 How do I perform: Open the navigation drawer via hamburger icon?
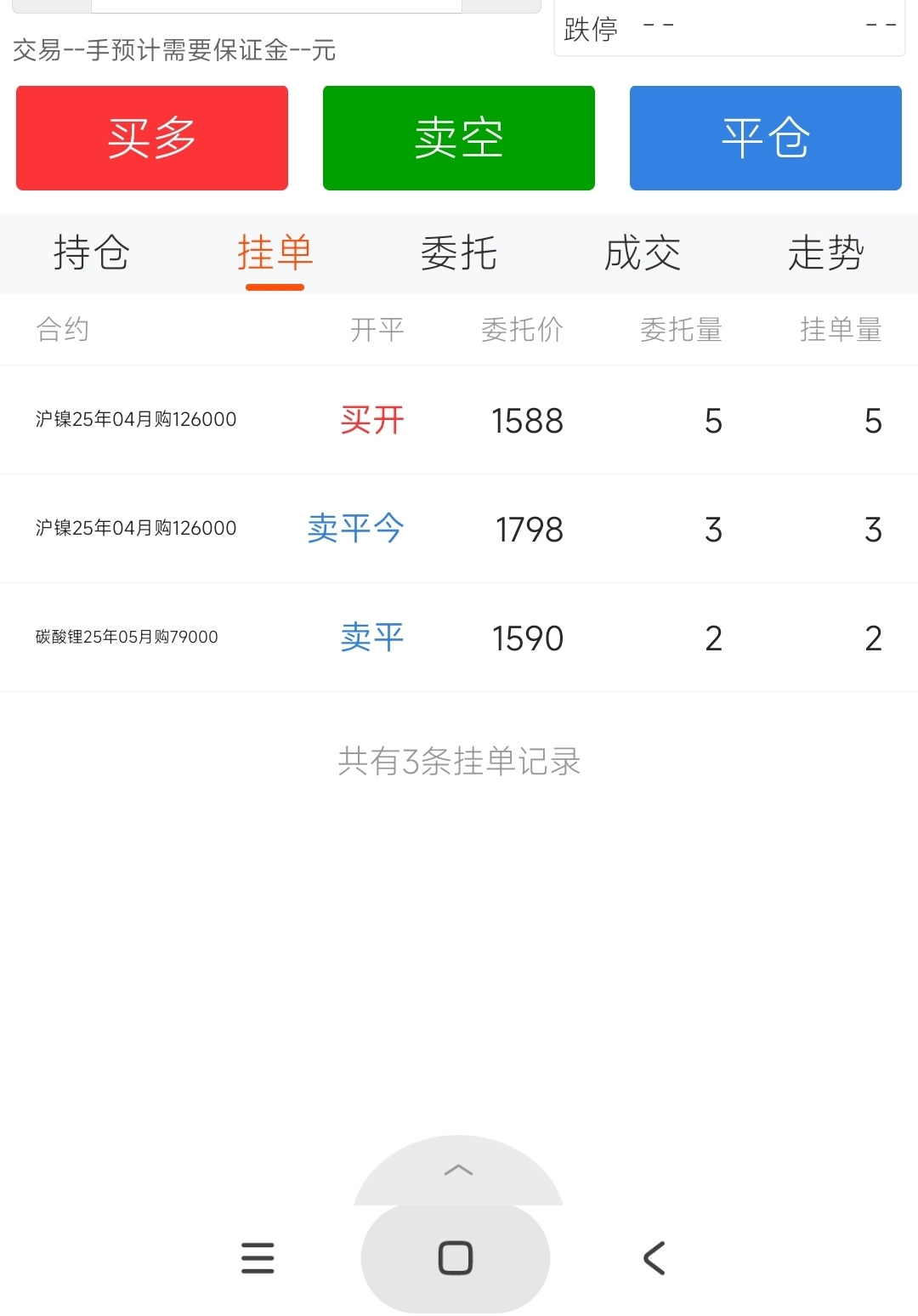tap(258, 1259)
